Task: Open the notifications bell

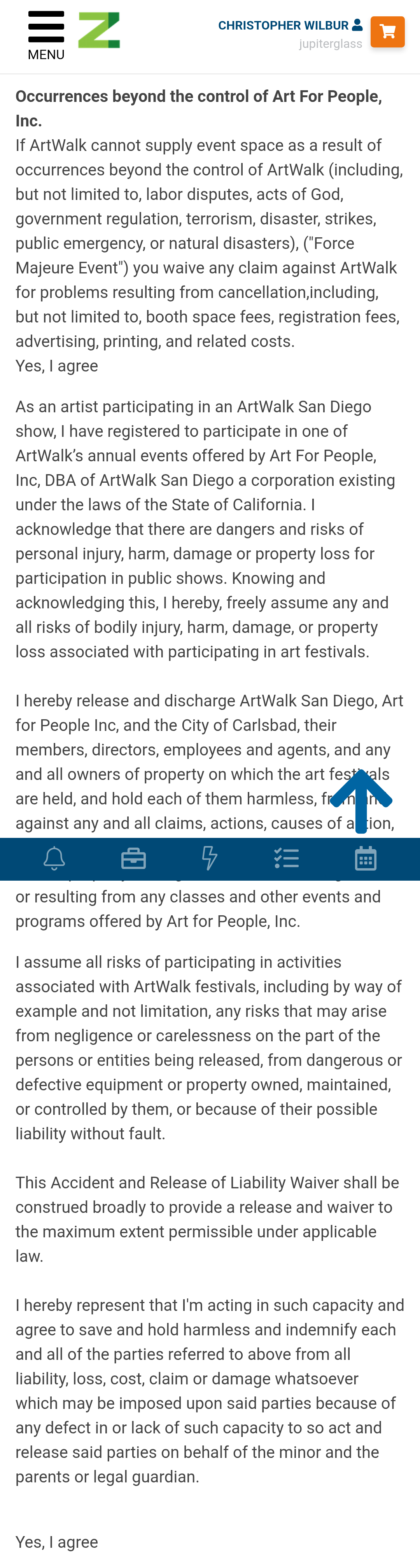Action: pos(54,858)
